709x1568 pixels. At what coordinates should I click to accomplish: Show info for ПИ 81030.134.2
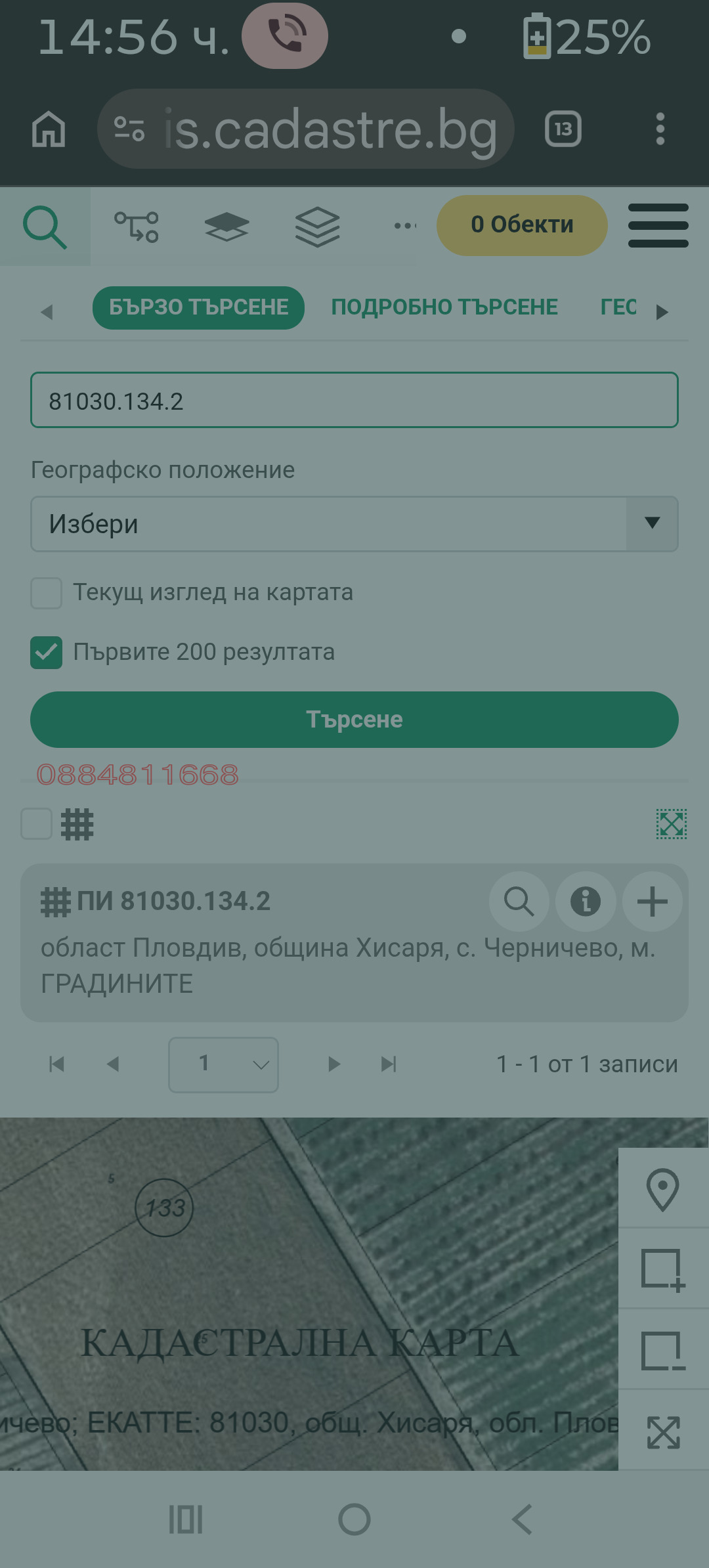pos(586,902)
